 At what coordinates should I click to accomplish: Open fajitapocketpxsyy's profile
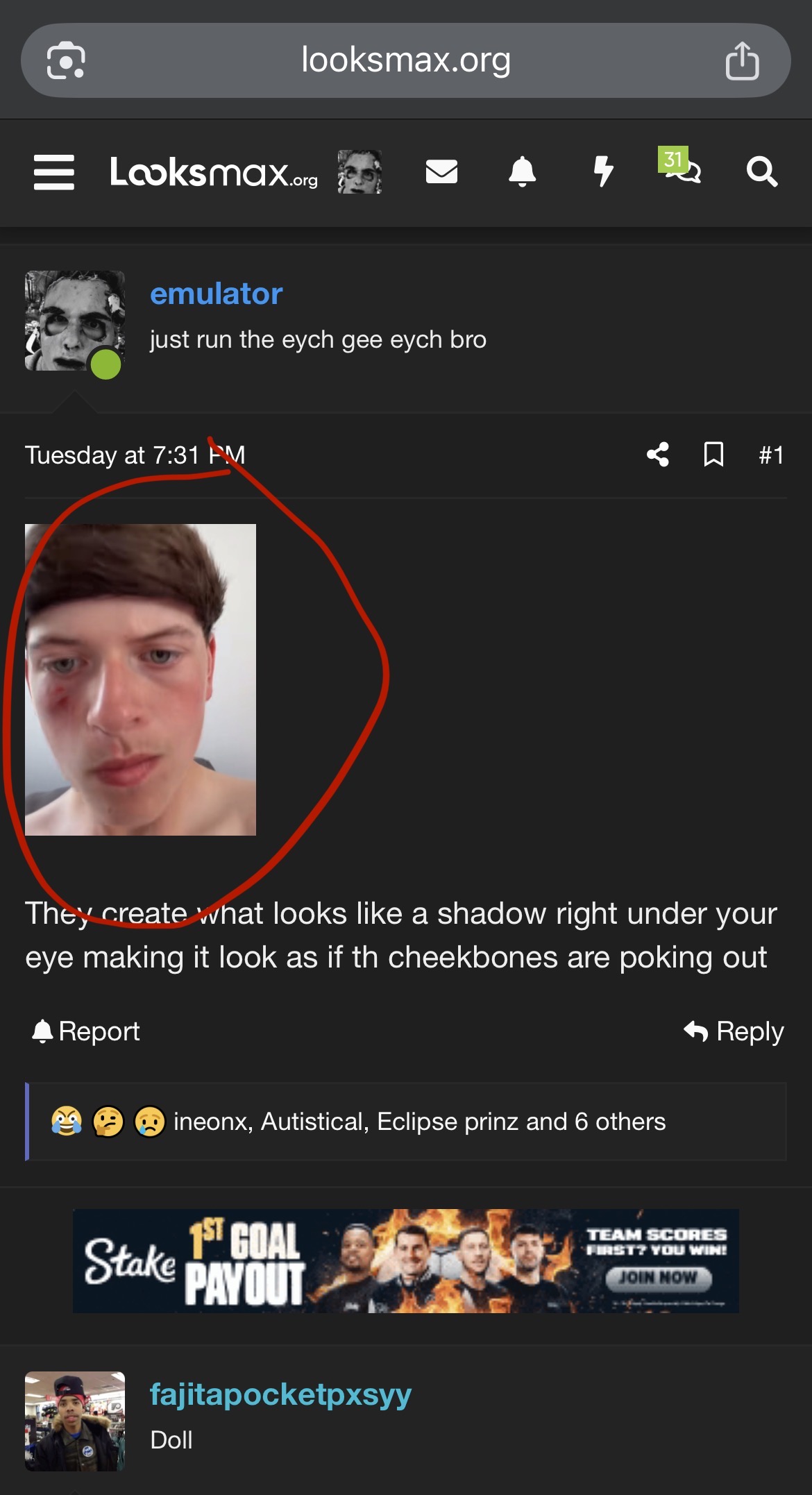coord(281,1394)
